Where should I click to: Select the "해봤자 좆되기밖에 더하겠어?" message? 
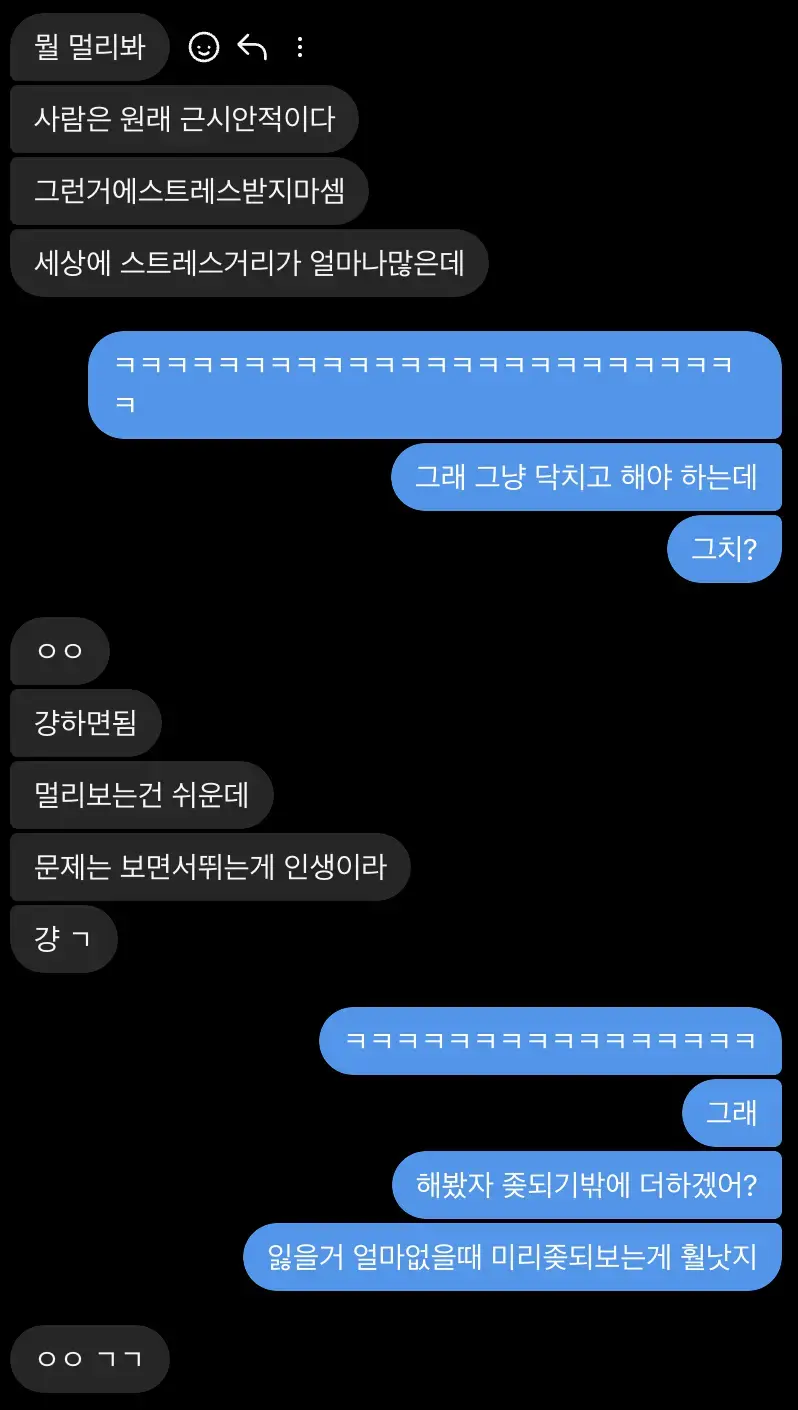[x=586, y=1185]
